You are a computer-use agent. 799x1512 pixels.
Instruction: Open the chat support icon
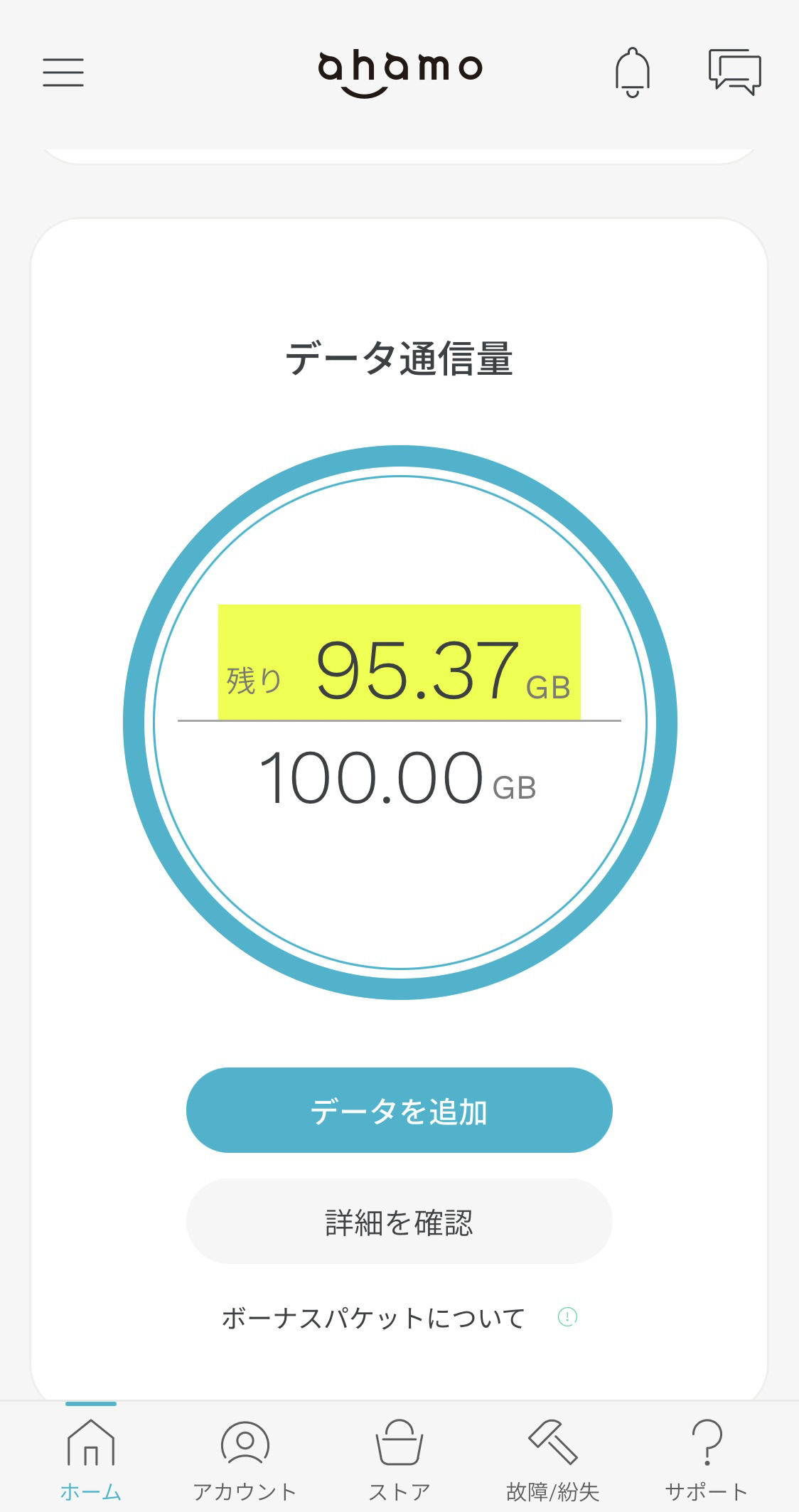(734, 72)
